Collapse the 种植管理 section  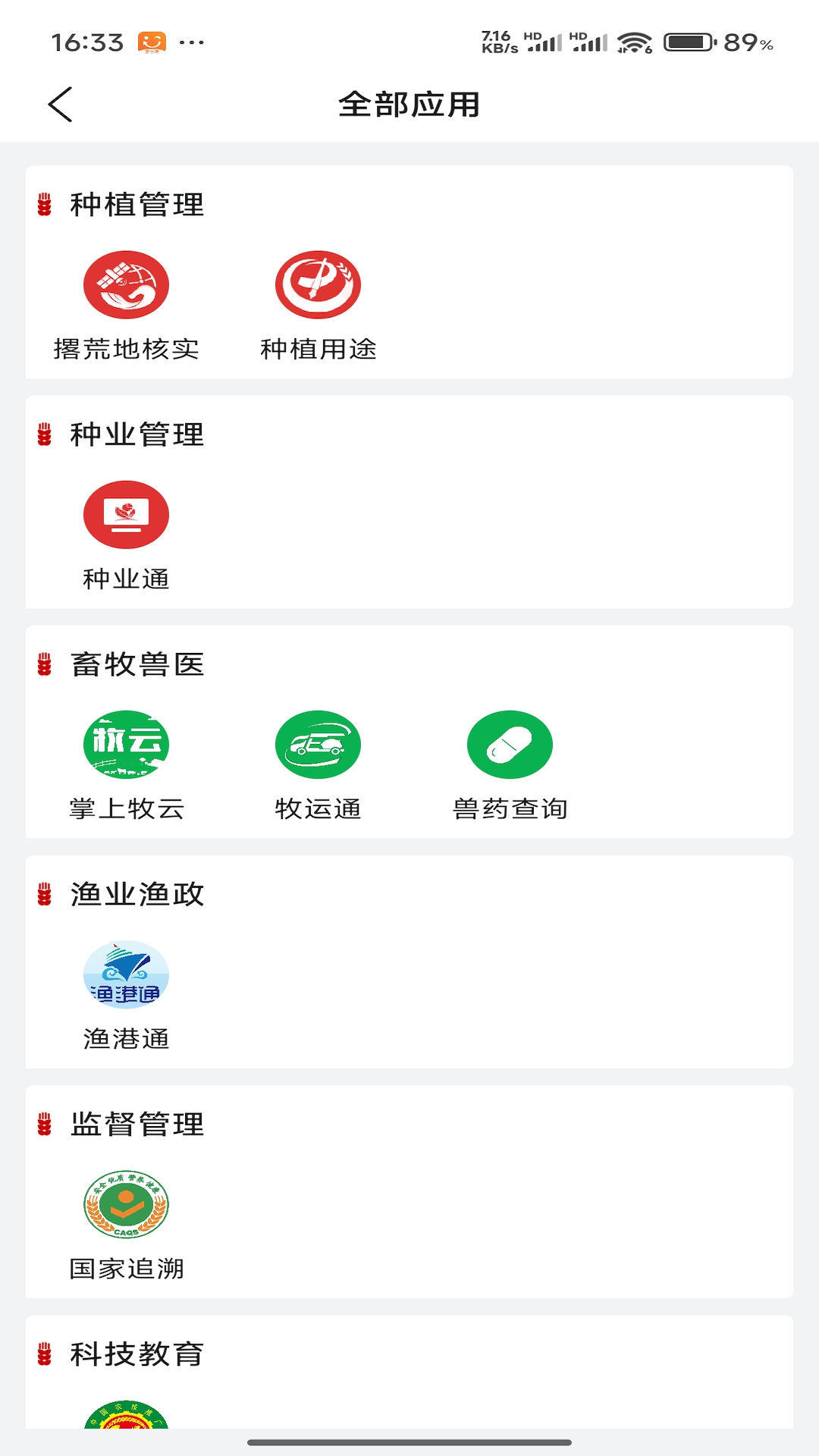(135, 203)
